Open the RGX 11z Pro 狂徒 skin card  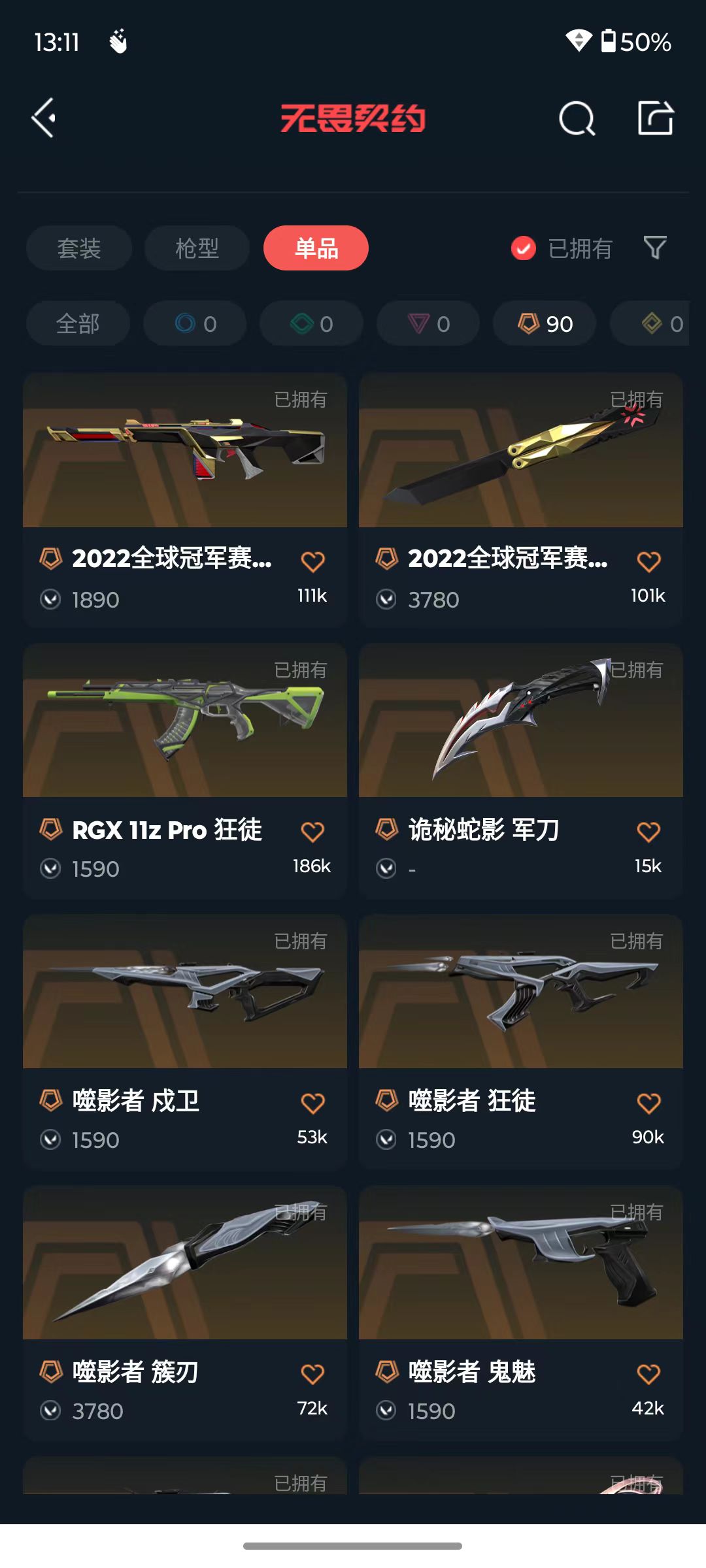(185, 771)
